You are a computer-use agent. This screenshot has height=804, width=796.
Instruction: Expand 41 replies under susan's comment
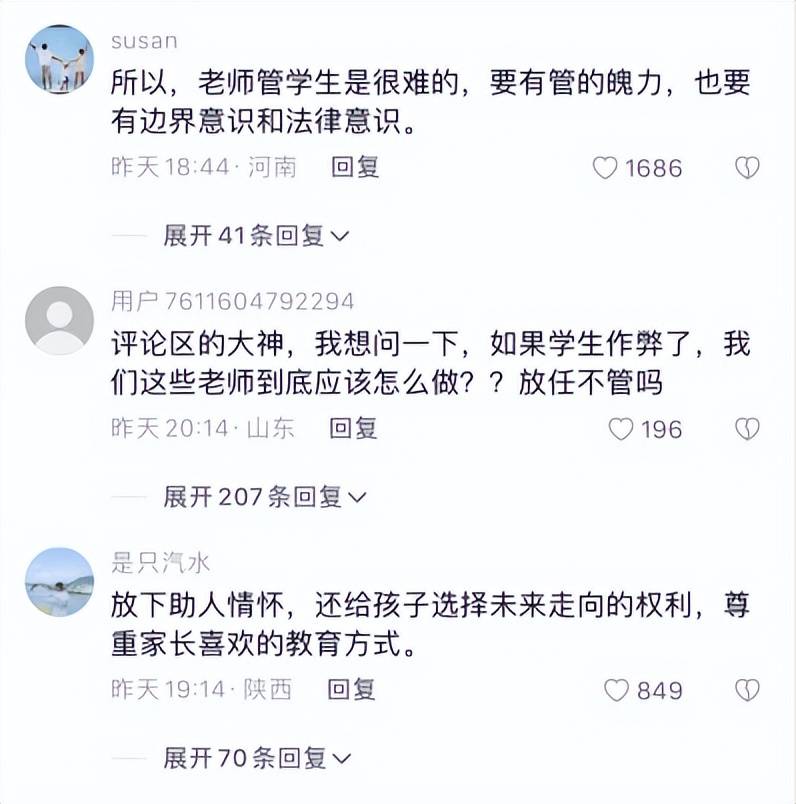click(x=256, y=236)
